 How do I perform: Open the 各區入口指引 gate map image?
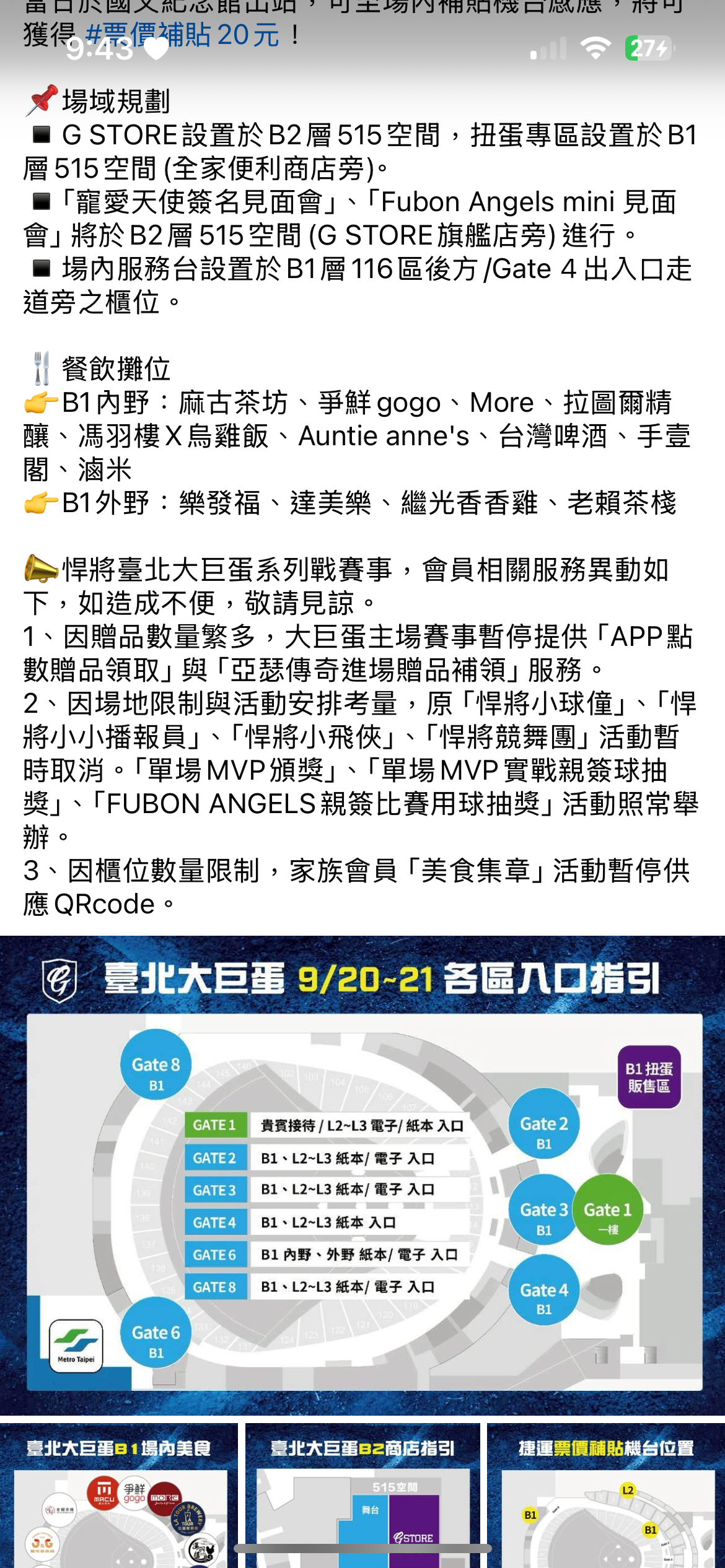click(362, 1177)
